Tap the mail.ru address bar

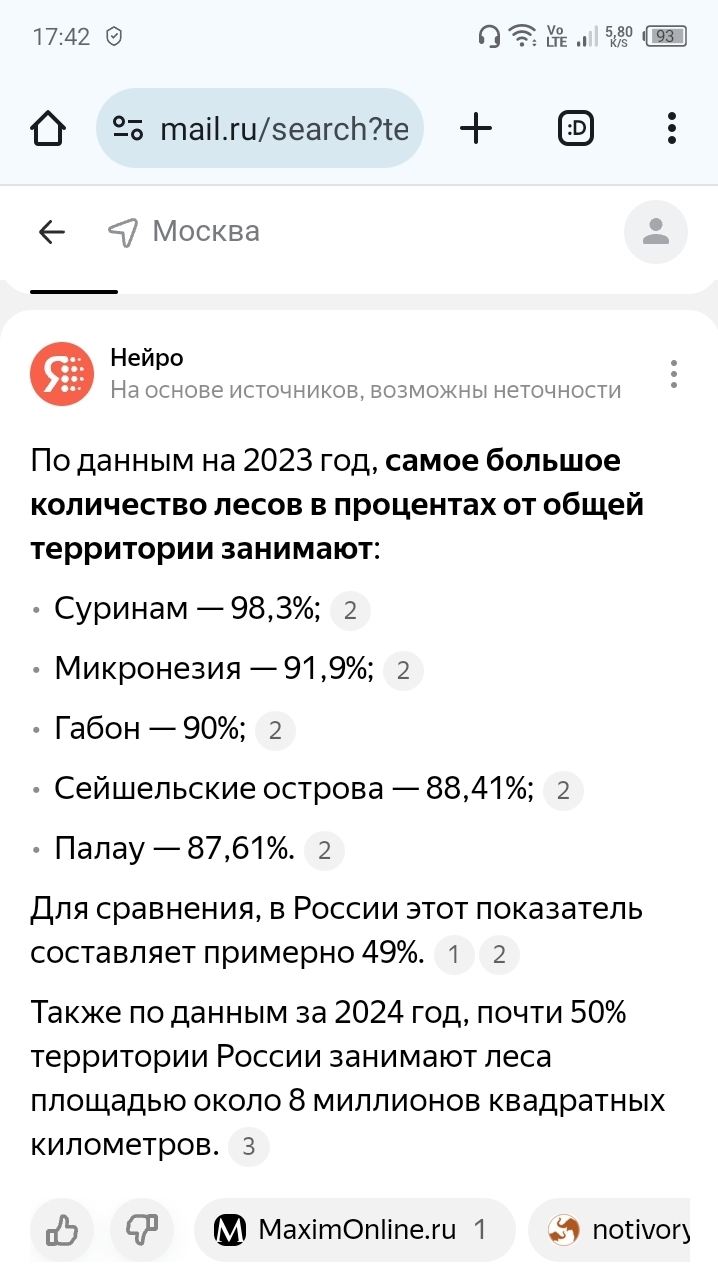point(260,128)
